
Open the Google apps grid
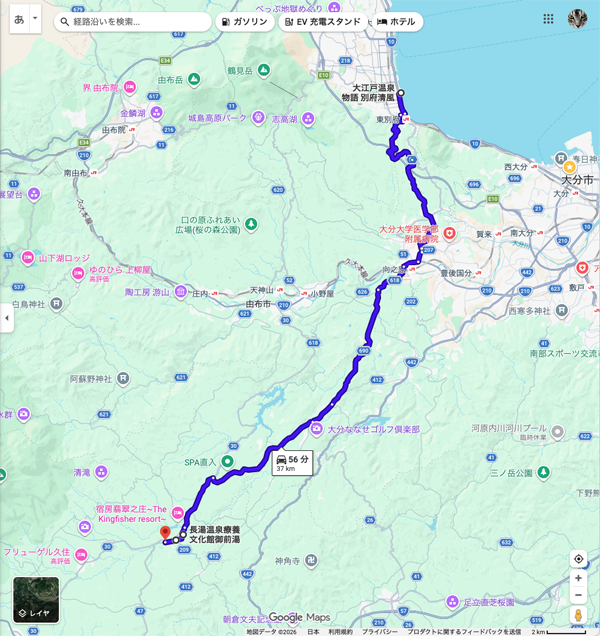point(548,19)
